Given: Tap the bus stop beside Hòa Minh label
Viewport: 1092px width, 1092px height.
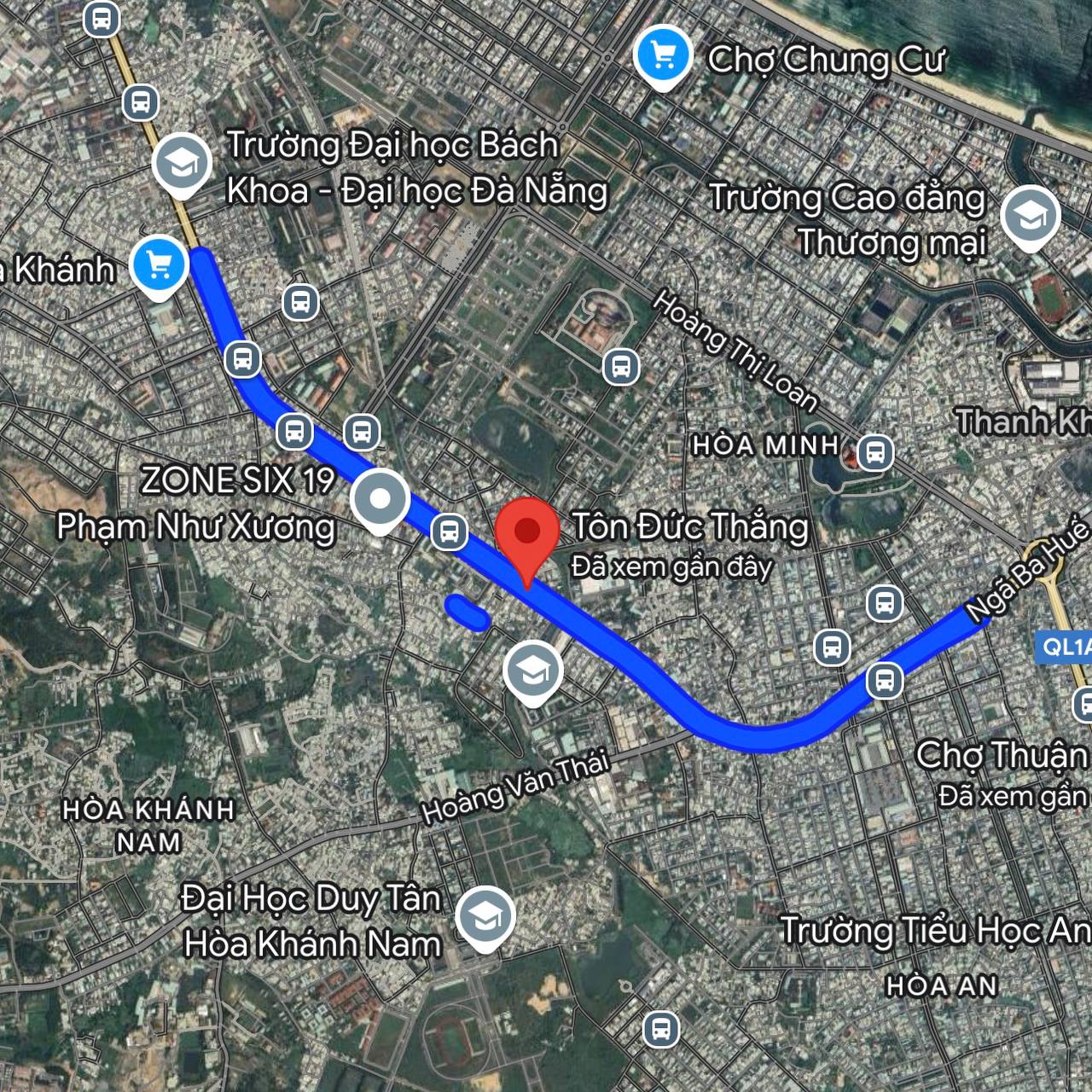Looking at the screenshot, I should click(x=875, y=452).
